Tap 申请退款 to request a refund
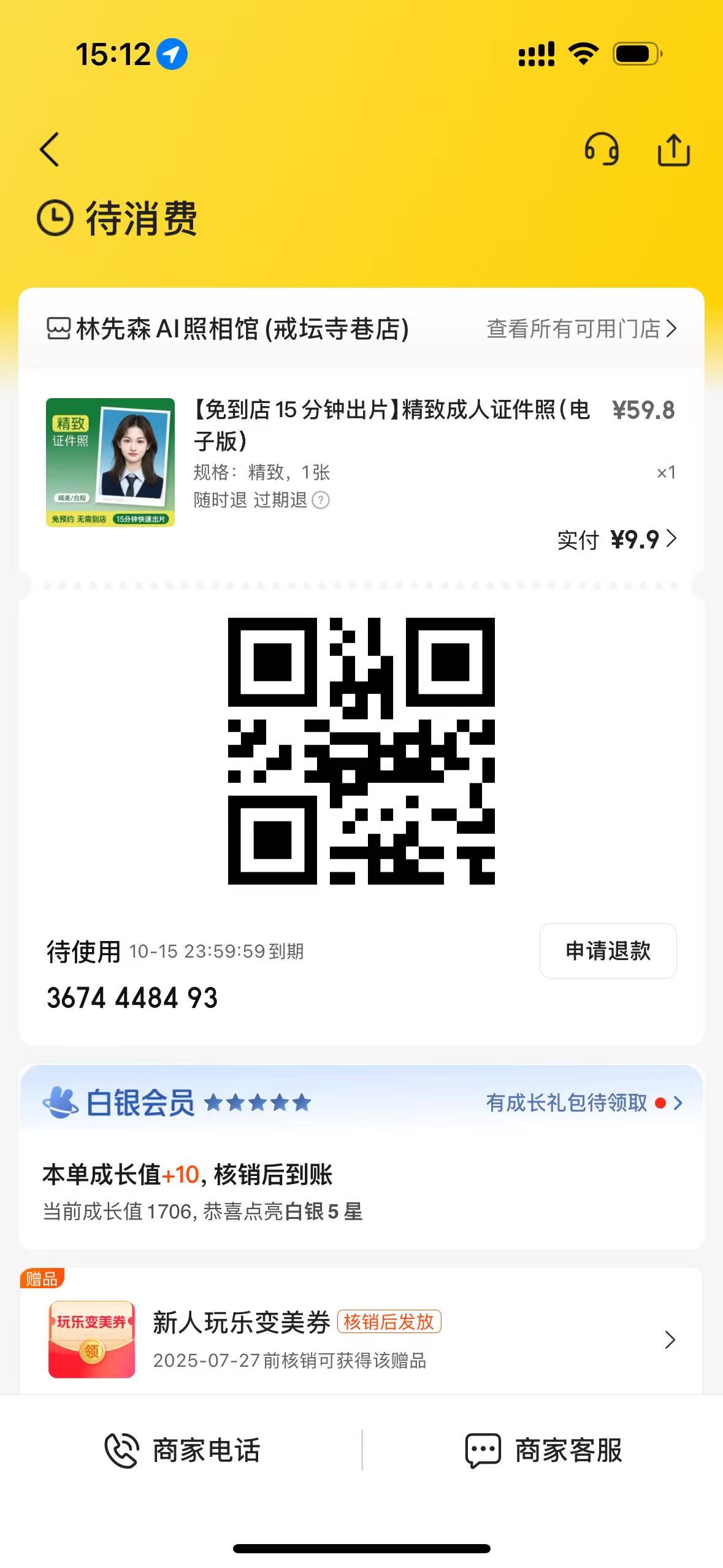Image resolution: width=723 pixels, height=1568 pixels. tap(608, 951)
